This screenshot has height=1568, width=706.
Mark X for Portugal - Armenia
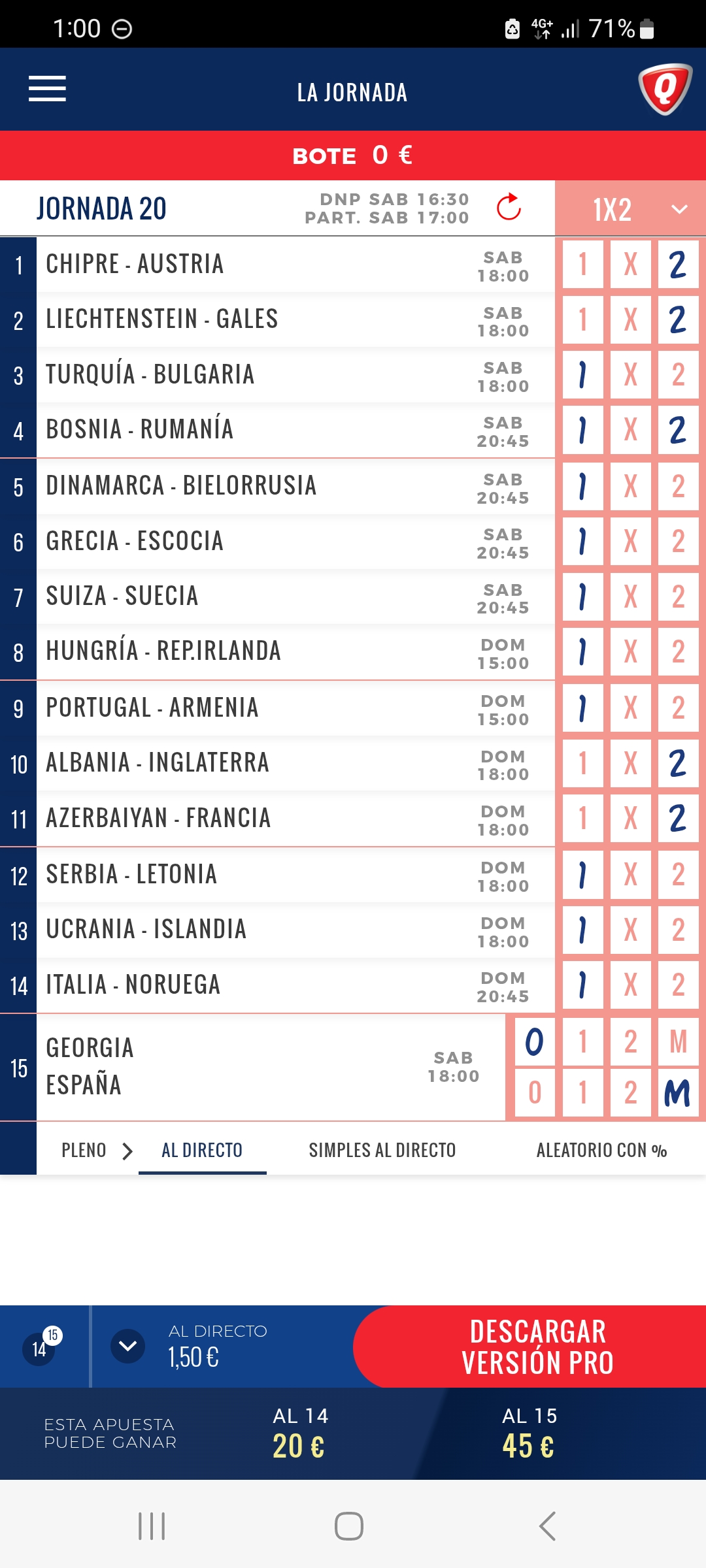pos(630,708)
